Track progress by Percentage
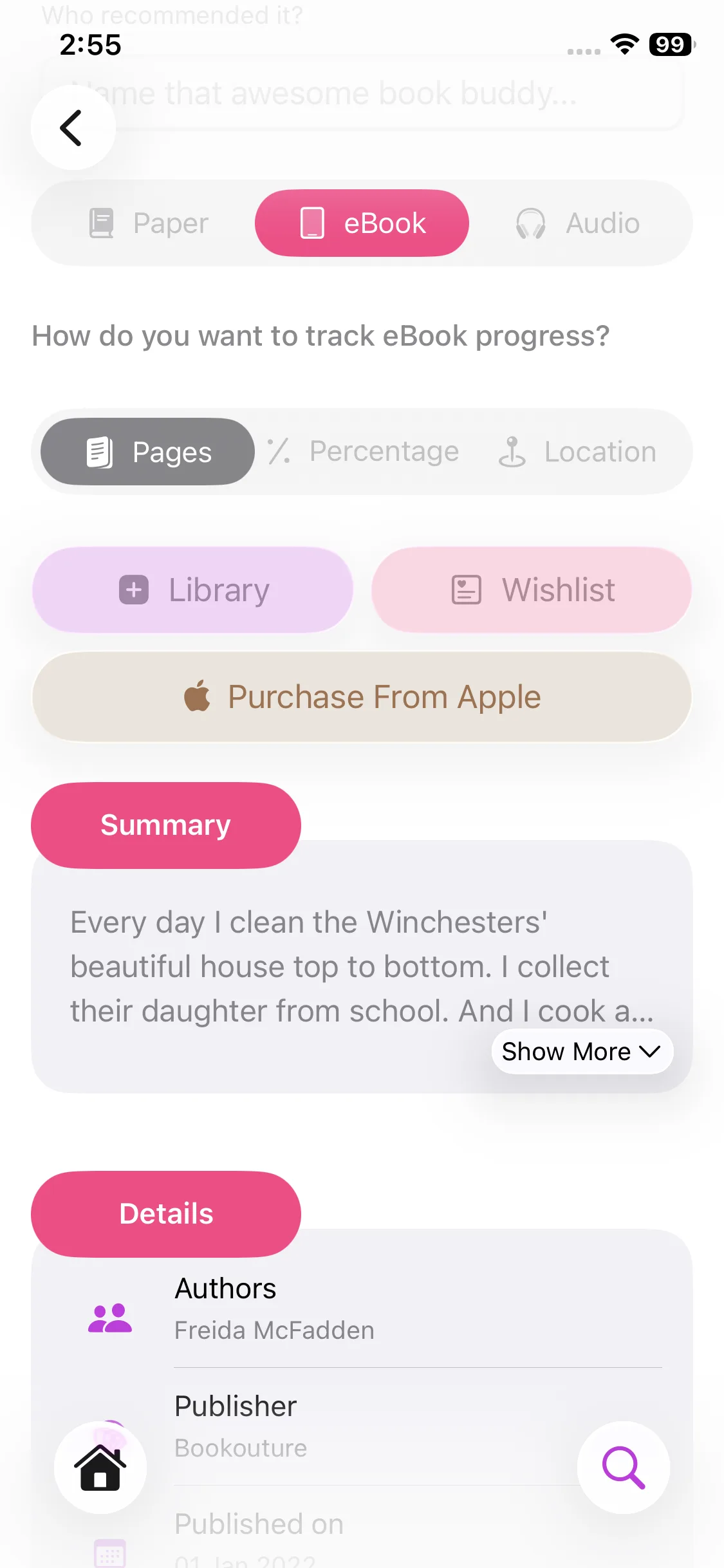The width and height of the screenshot is (724, 1568). pos(364,452)
